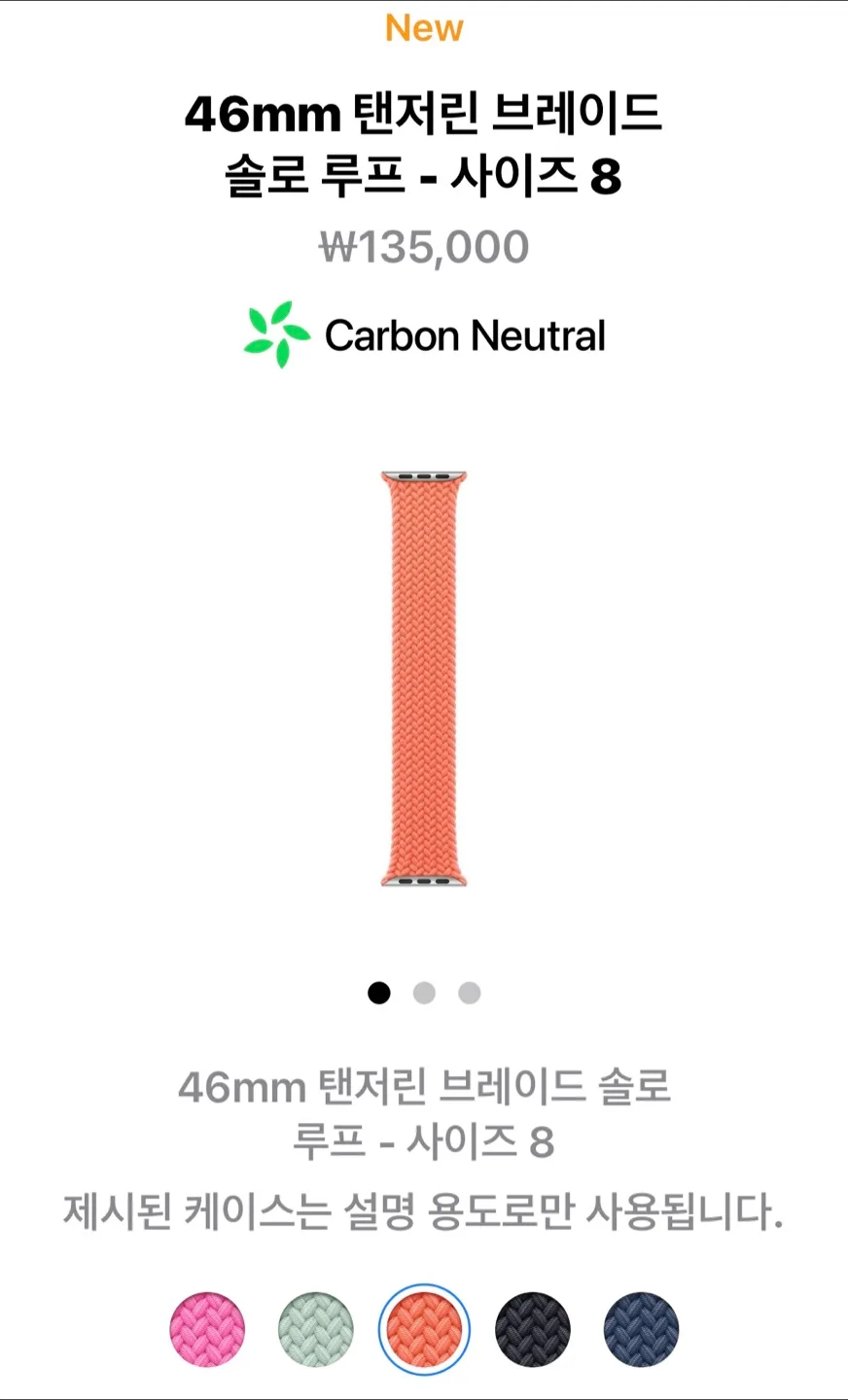This screenshot has height=1400, width=848.
Task: Open the orange Solo Loop product photo
Action: [x=424, y=678]
